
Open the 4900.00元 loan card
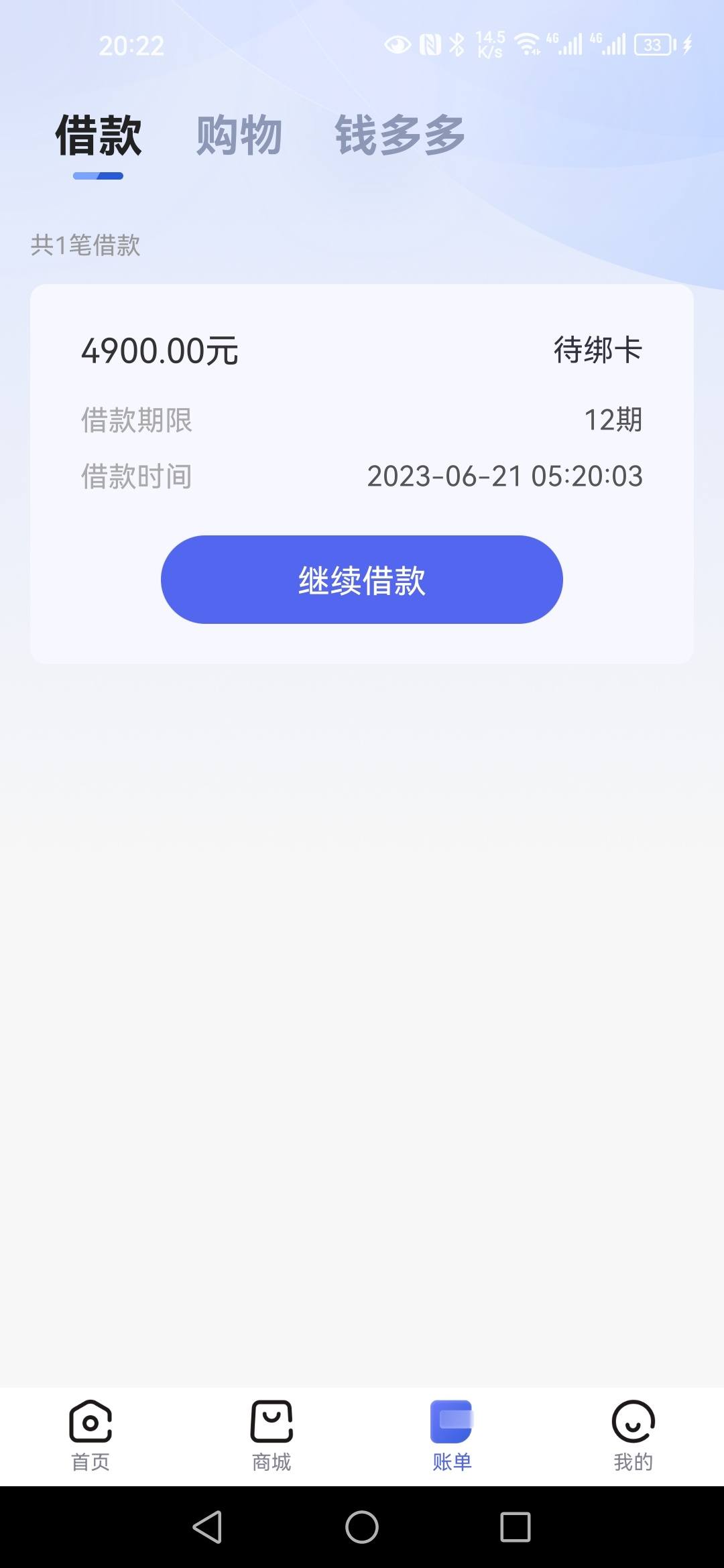click(362, 474)
